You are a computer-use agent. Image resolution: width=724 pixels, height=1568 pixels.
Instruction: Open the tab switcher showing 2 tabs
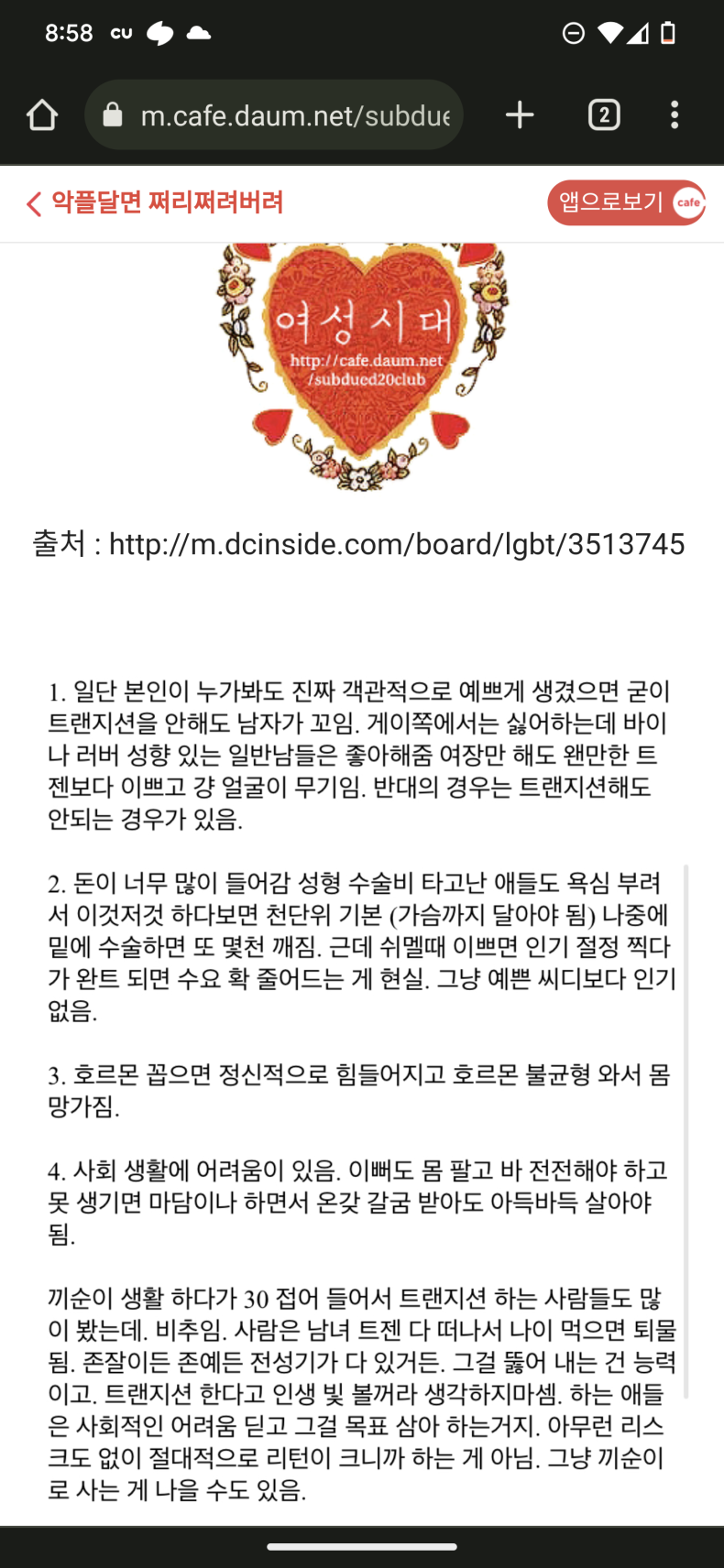click(604, 115)
